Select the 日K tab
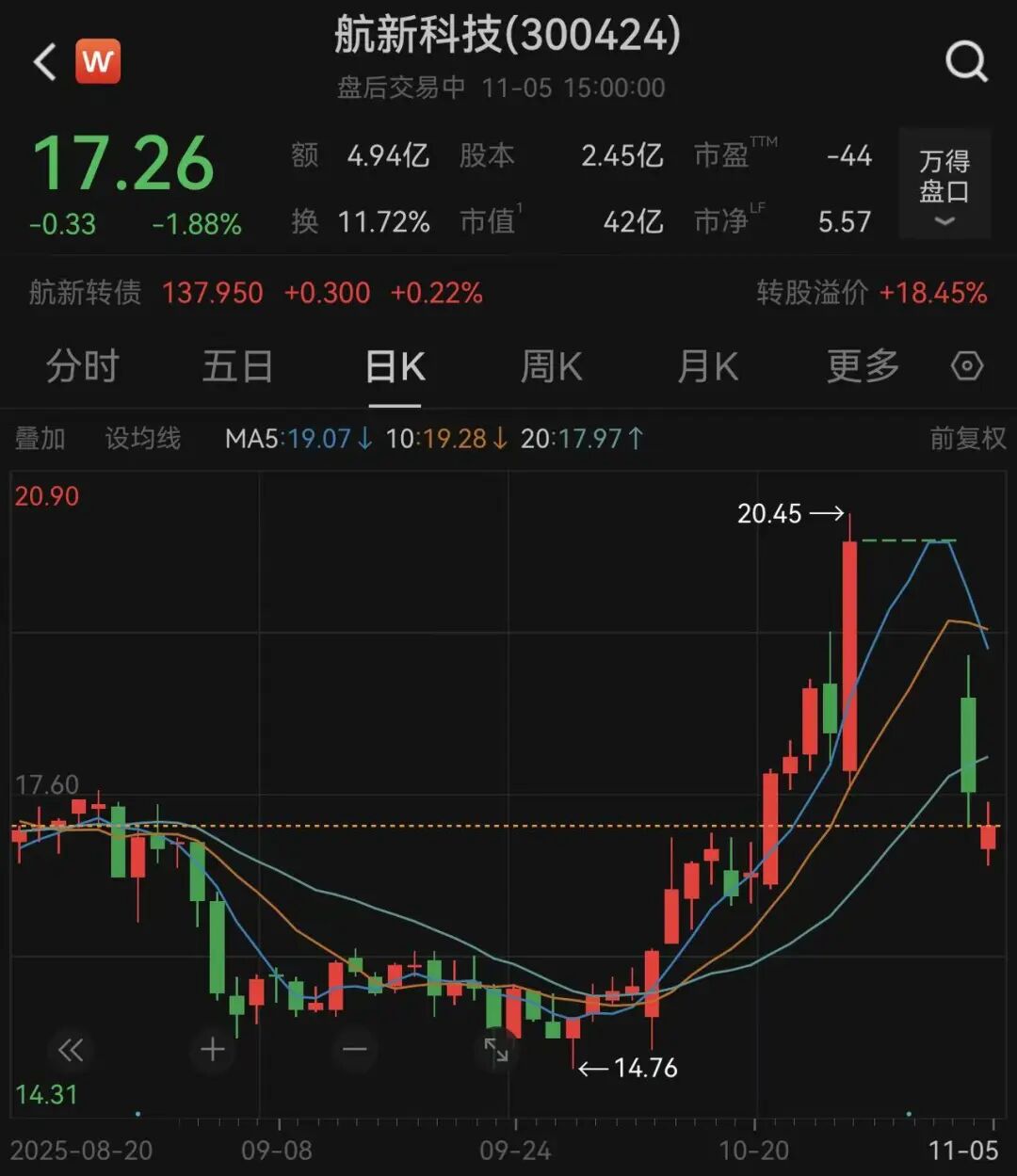The height and width of the screenshot is (1176, 1017). (x=395, y=366)
